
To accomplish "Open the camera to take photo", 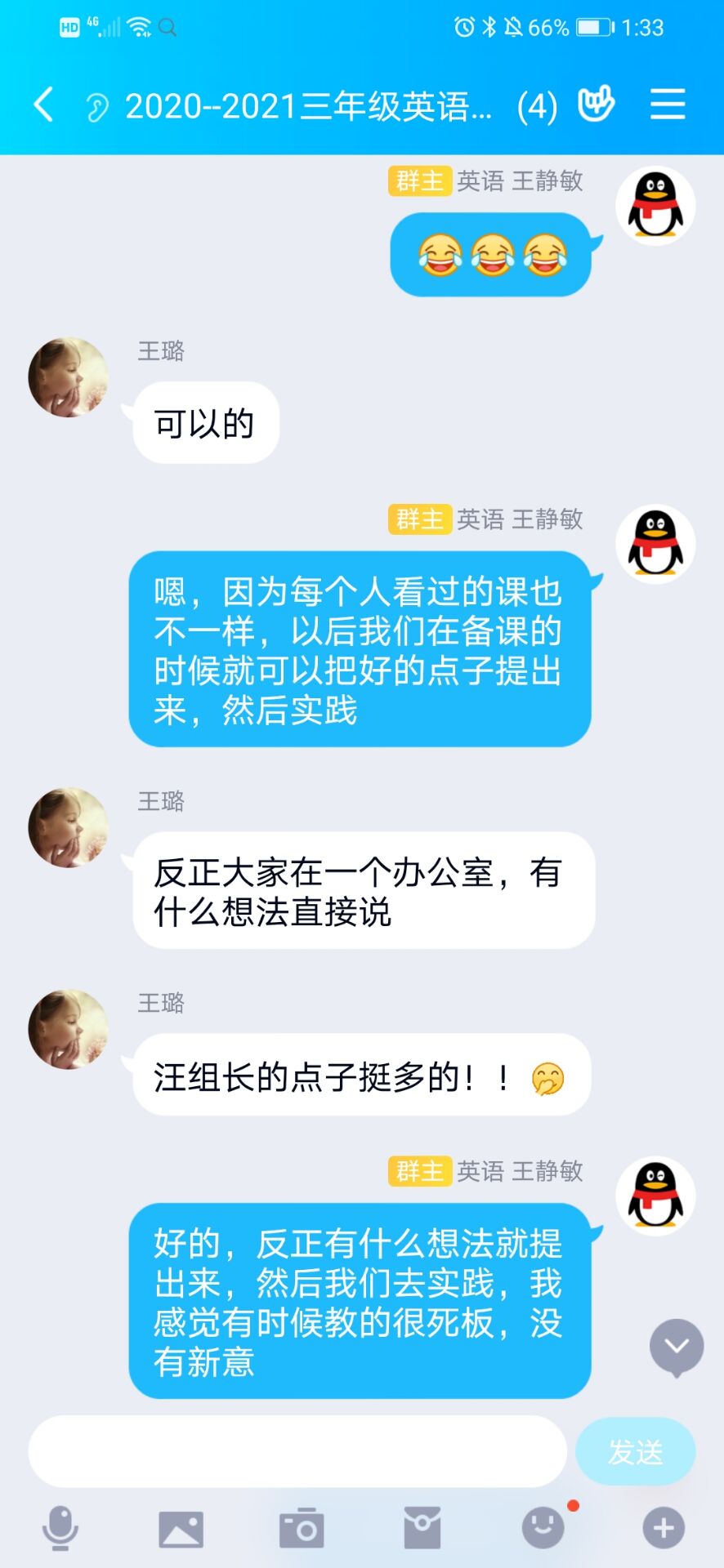I will point(302,1528).
